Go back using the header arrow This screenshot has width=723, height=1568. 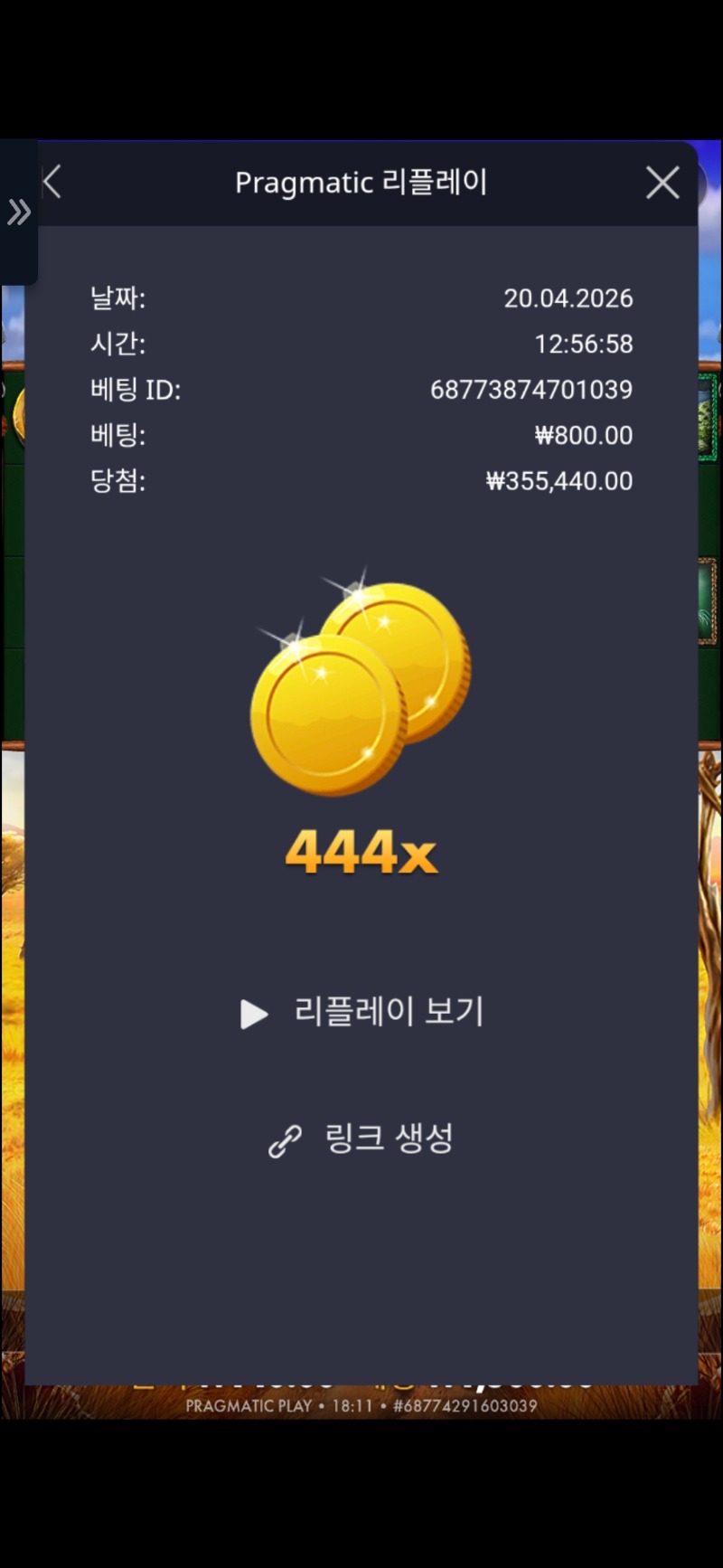click(52, 182)
